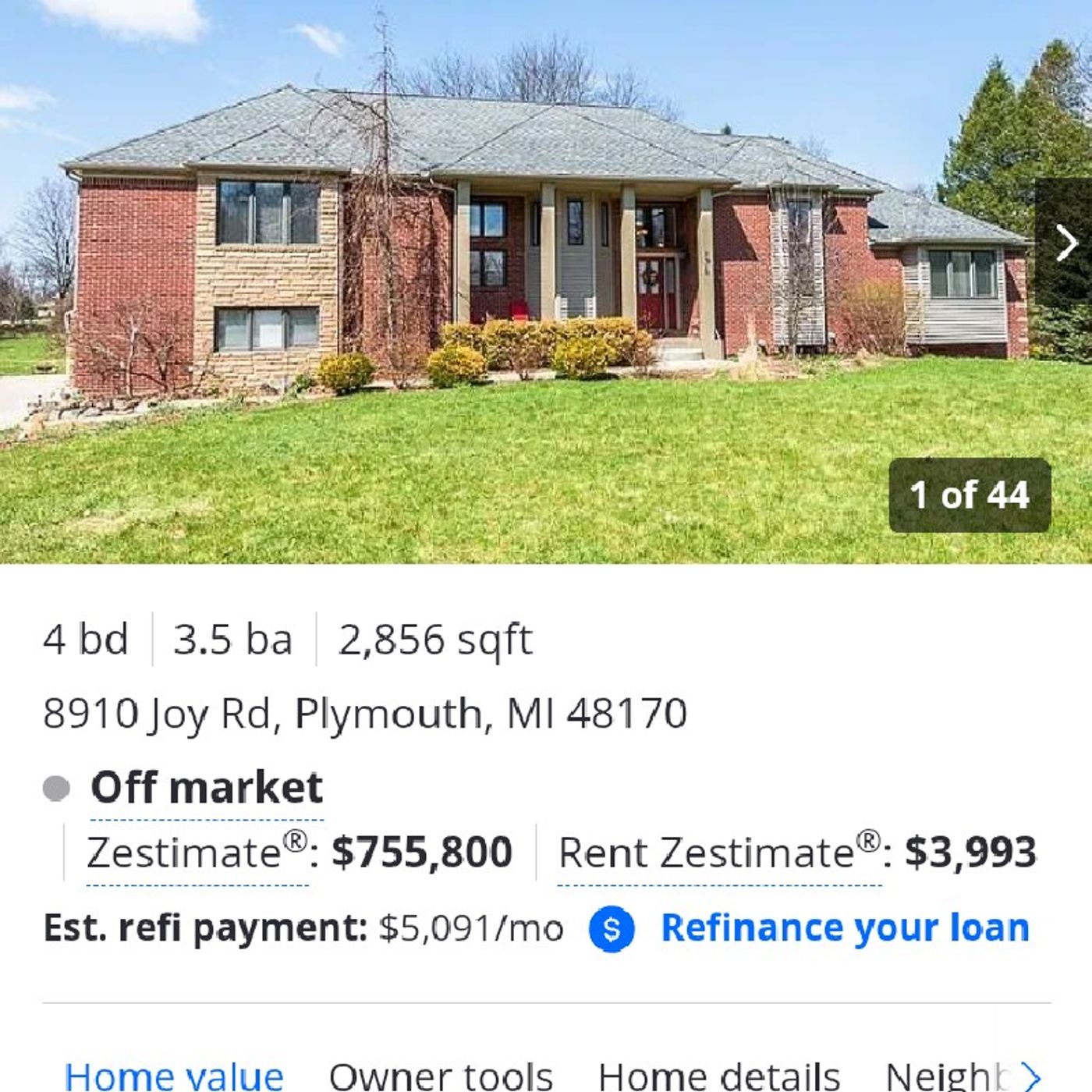Show the next listing photo
The image size is (1092, 1092).
click(1065, 243)
